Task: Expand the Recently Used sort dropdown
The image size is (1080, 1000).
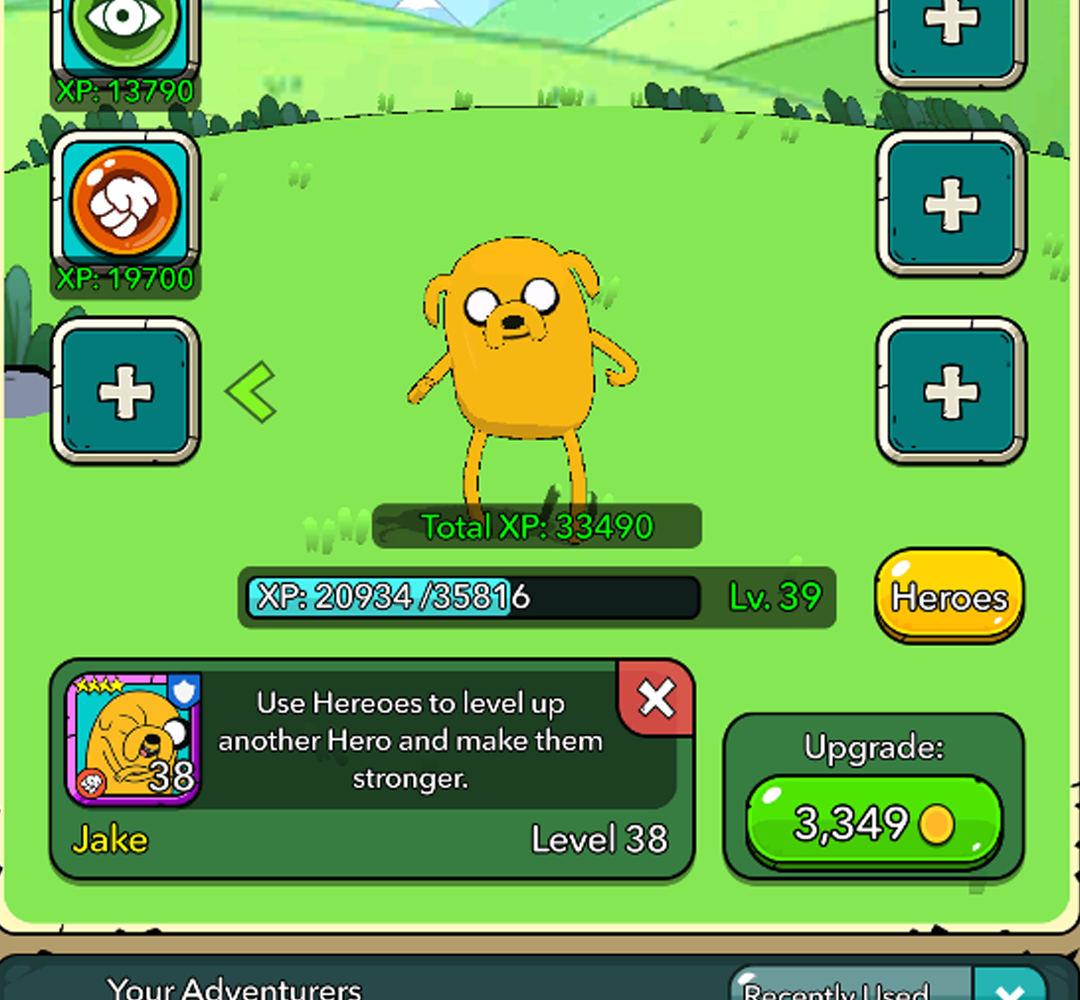Action: click(x=1010, y=988)
